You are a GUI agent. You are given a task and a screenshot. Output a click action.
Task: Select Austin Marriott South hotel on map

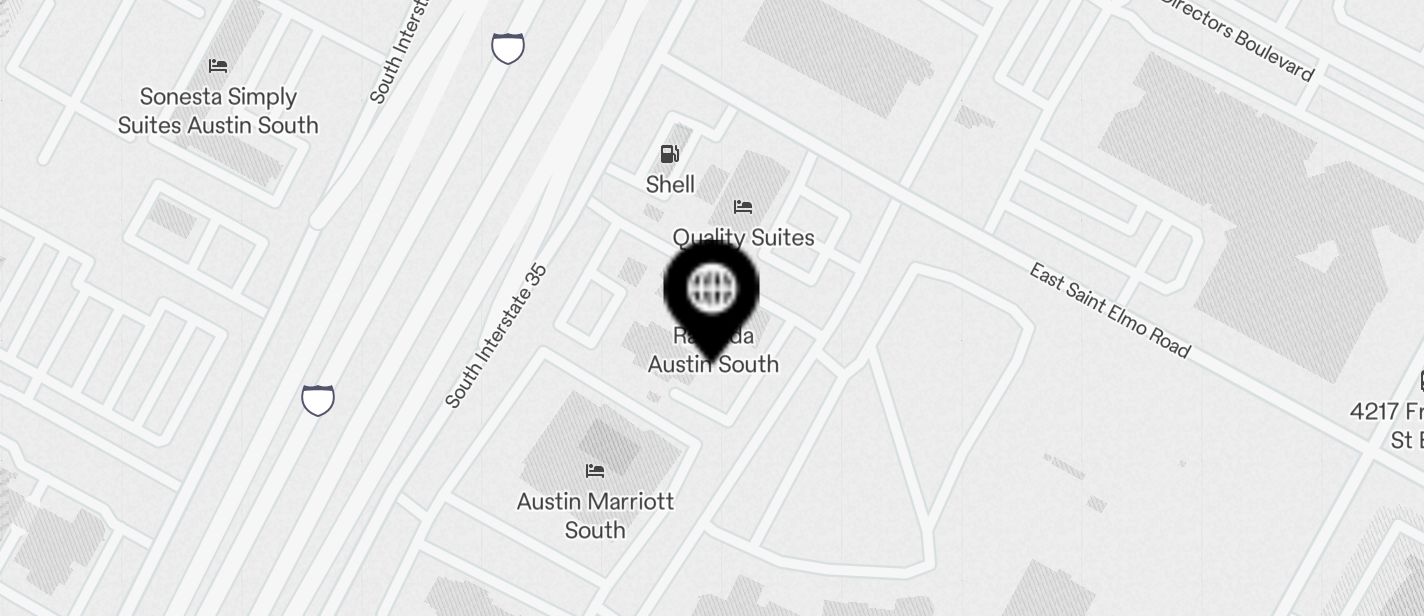click(595, 471)
